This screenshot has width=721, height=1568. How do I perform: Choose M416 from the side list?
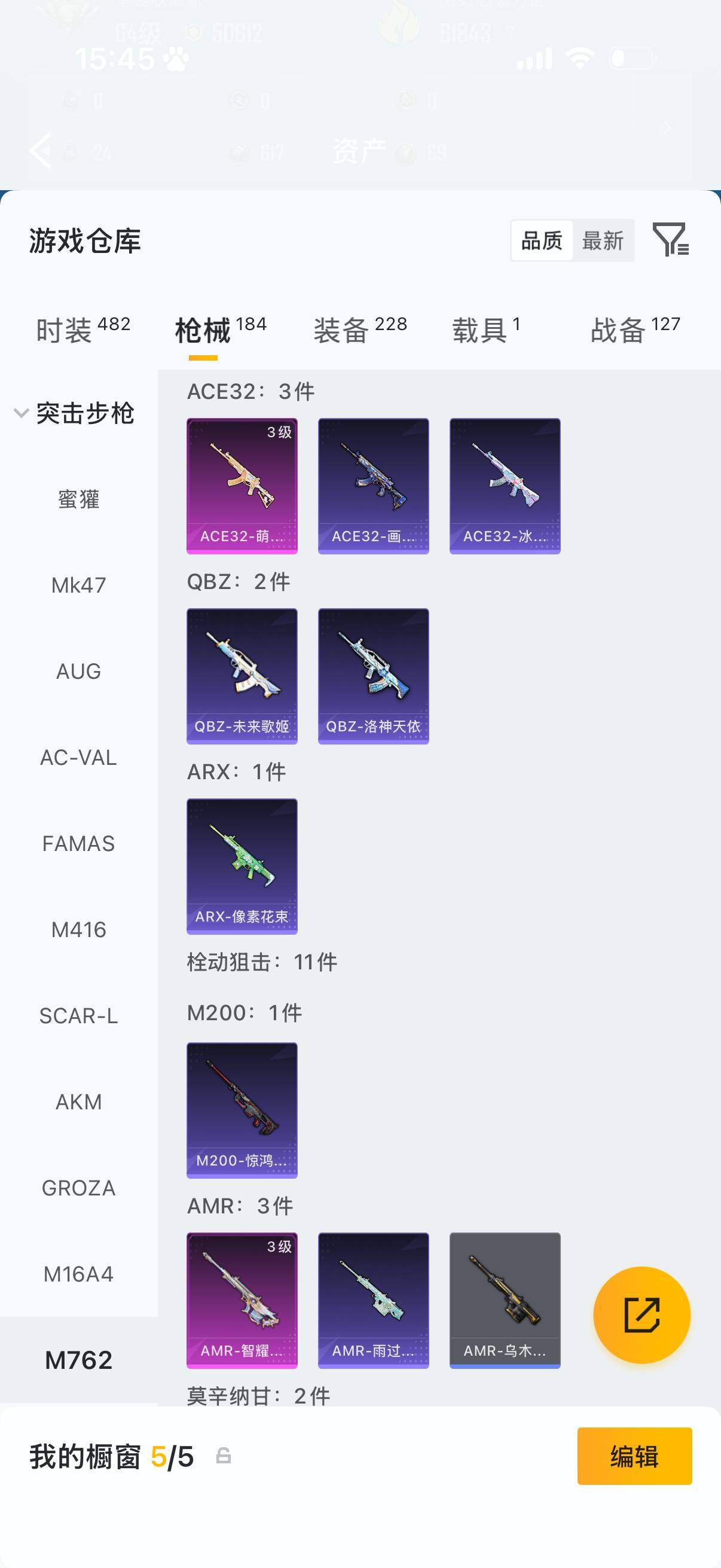click(x=78, y=929)
